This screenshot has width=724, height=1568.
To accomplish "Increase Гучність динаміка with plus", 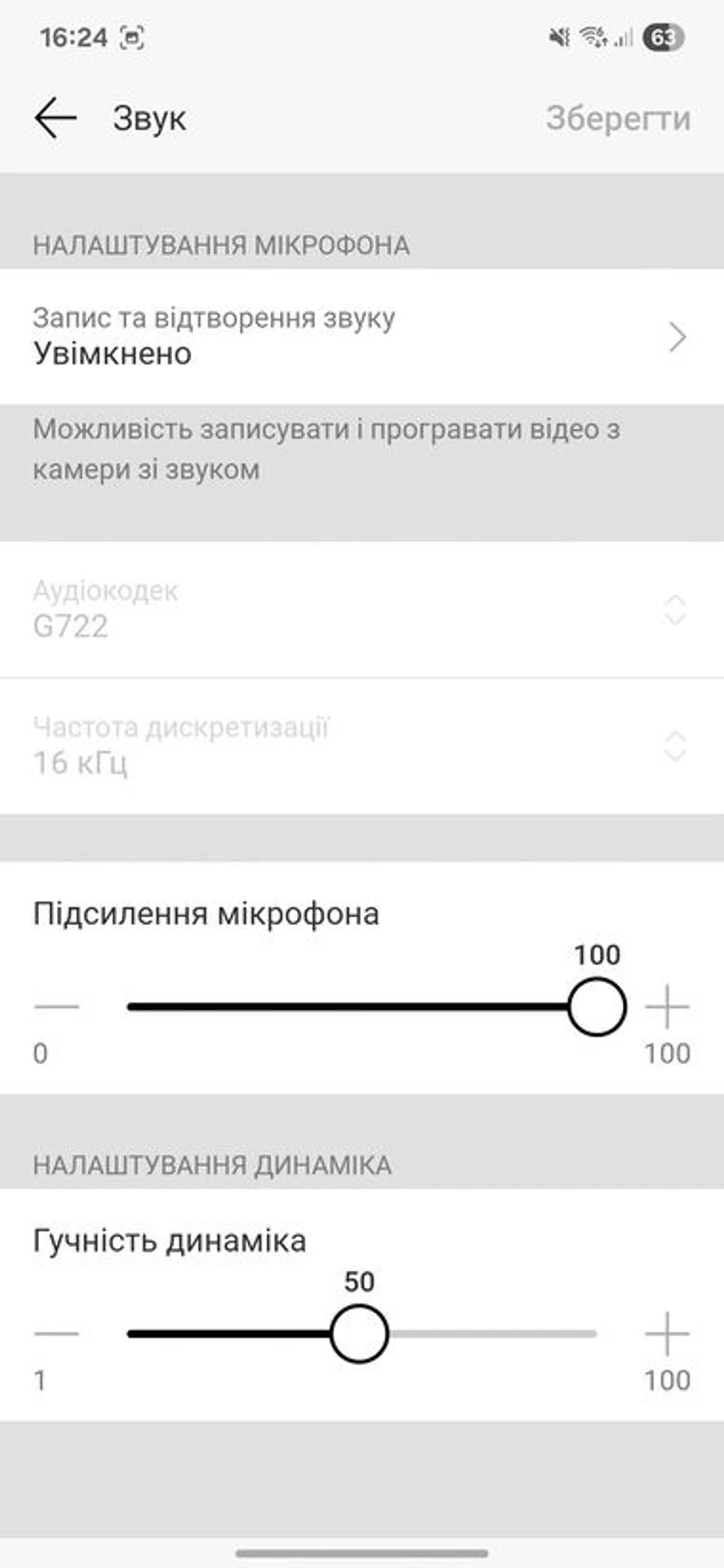I will click(x=668, y=1334).
